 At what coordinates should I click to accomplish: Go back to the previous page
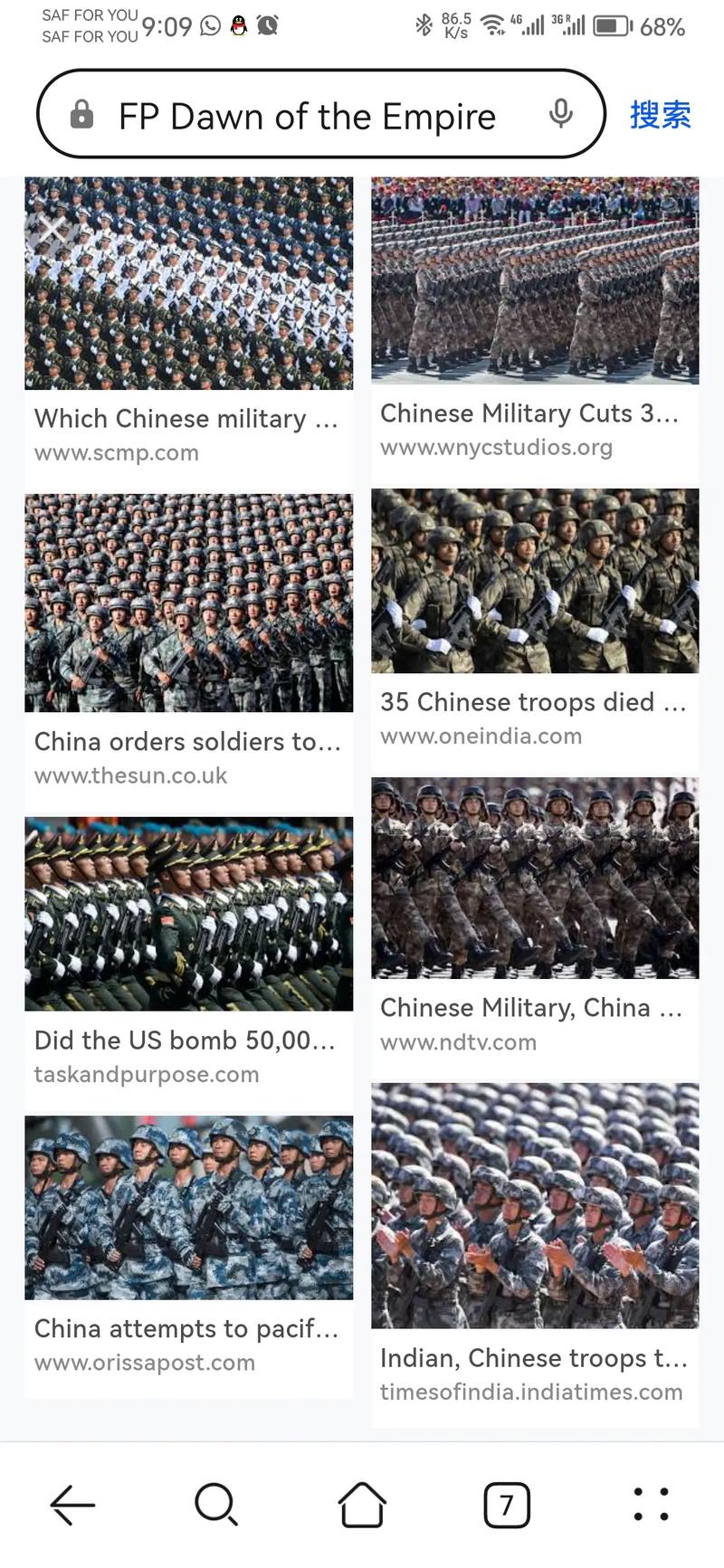(72, 1505)
